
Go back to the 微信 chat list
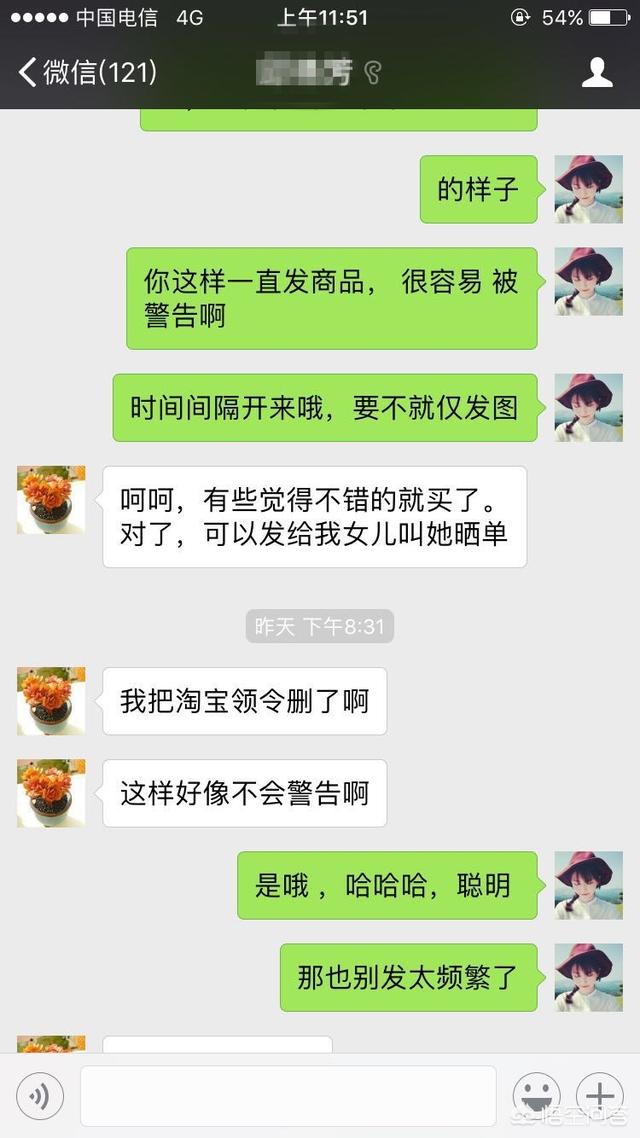pos(87,72)
